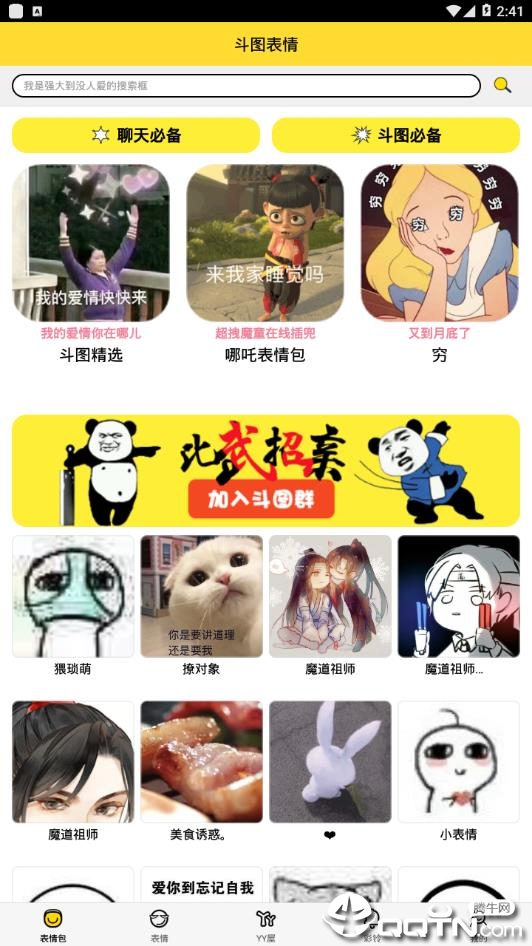Open the 斗图必备 category

pyautogui.click(x=396, y=135)
